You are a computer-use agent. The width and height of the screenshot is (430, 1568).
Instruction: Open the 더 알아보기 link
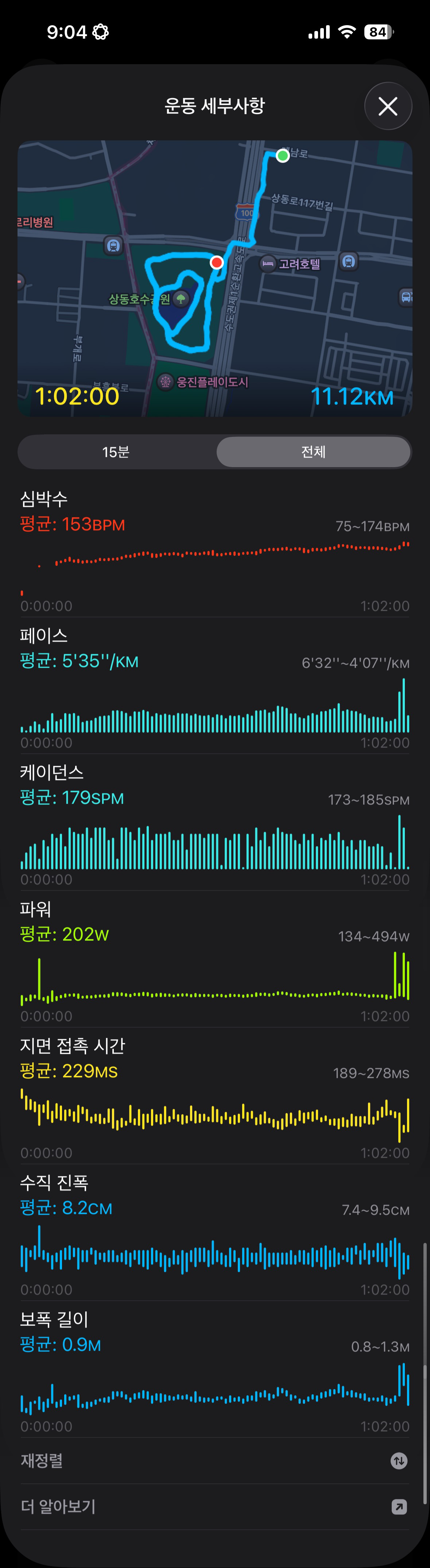[x=214, y=1506]
